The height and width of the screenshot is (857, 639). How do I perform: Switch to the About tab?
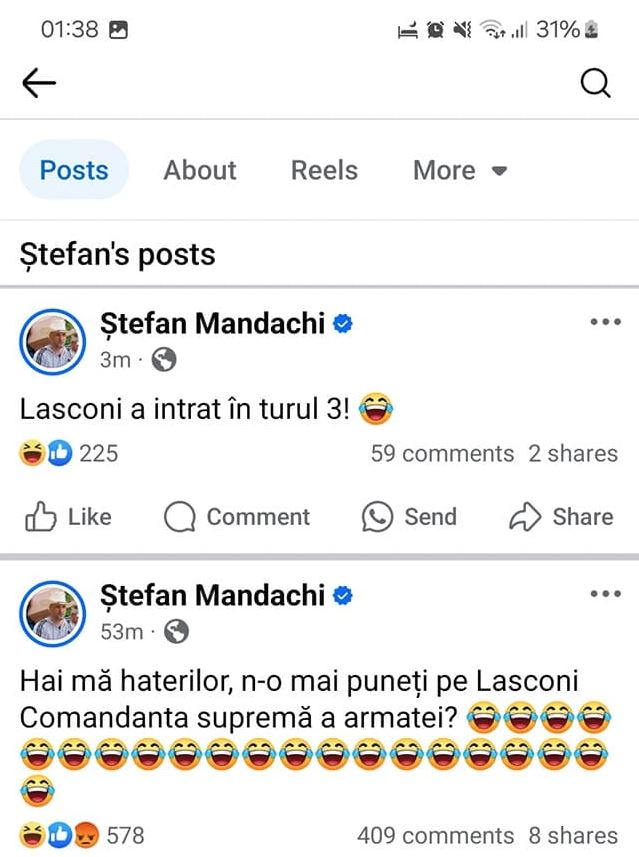[x=200, y=170]
